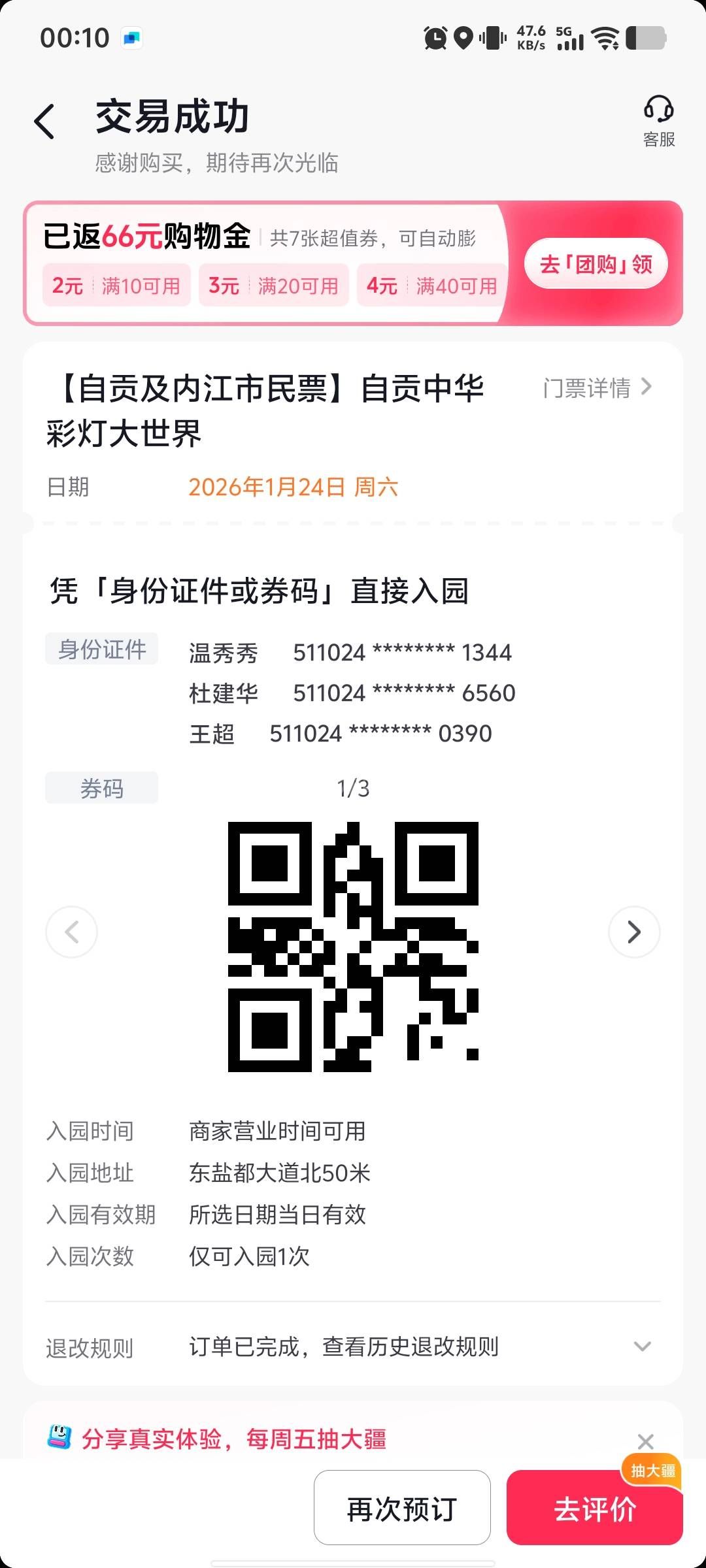Dismiss the 分享真实体验 banner

click(645, 1441)
